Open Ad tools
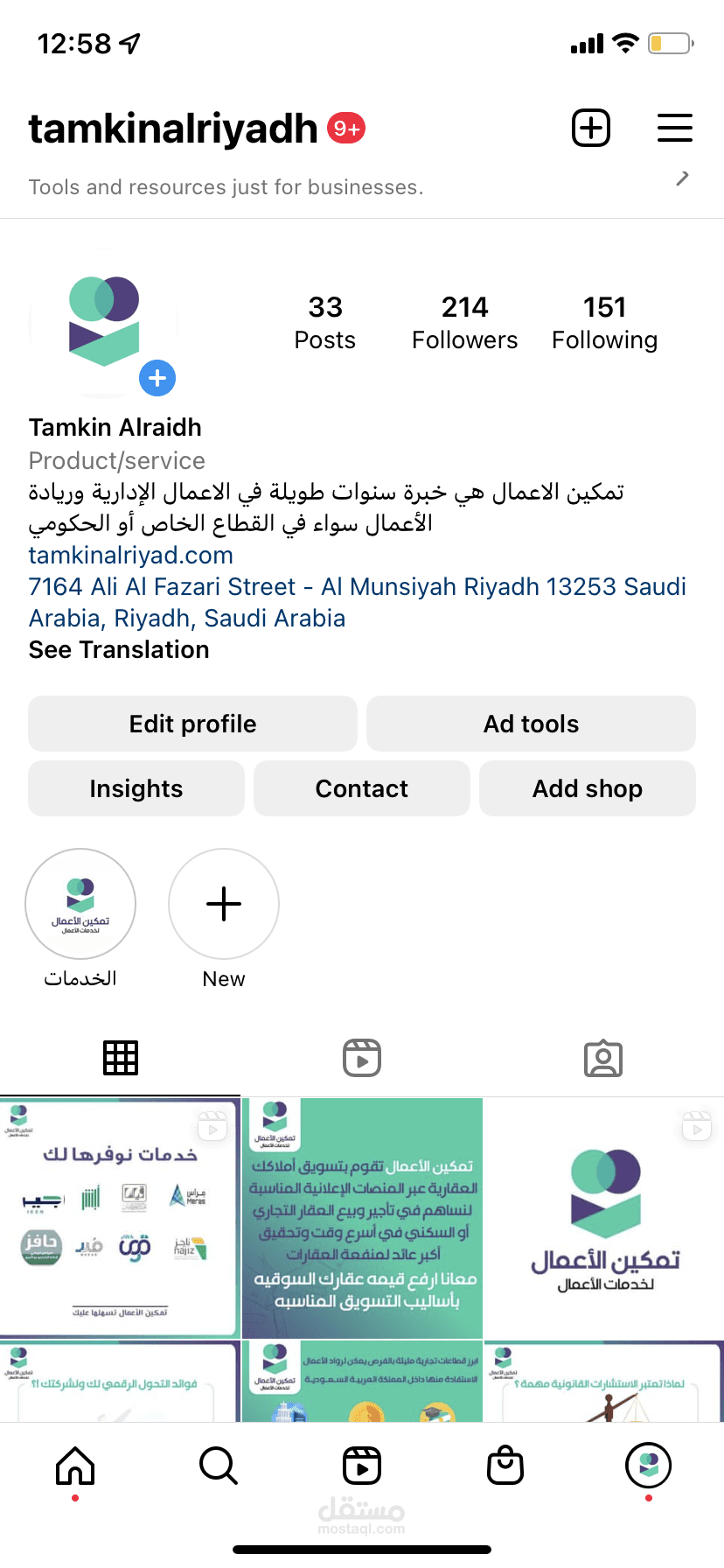 pyautogui.click(x=531, y=724)
